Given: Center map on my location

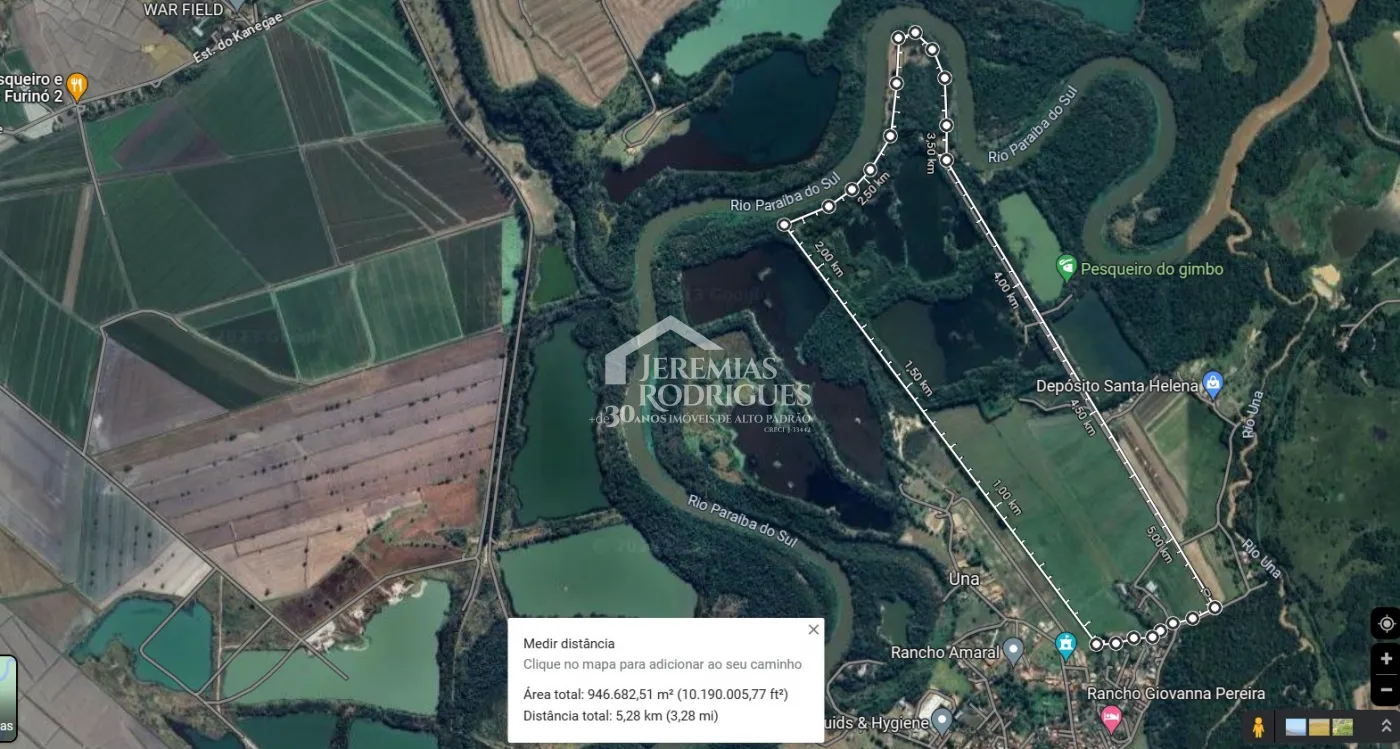Looking at the screenshot, I should click(x=1386, y=624).
